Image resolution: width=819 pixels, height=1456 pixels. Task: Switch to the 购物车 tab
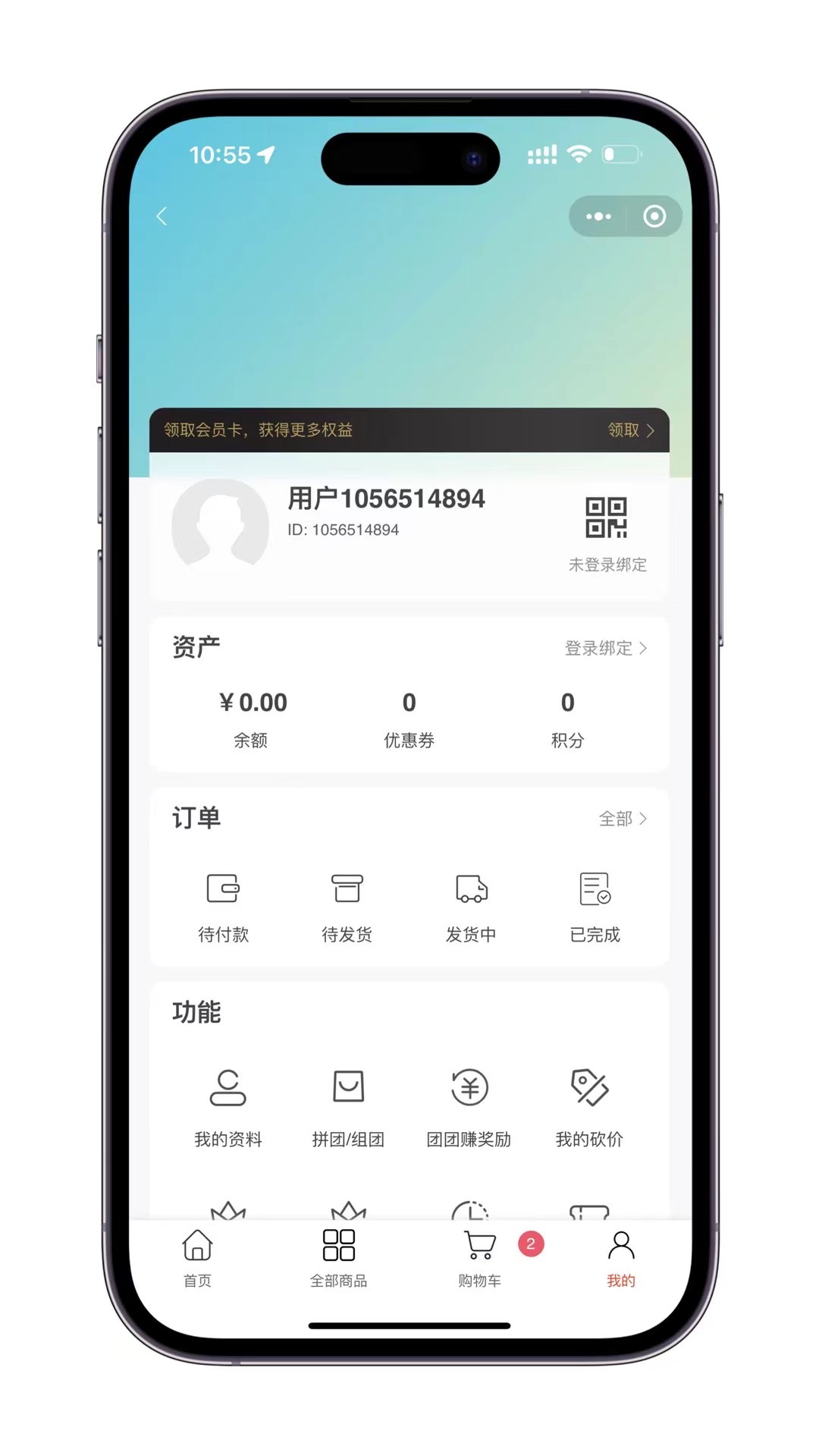click(x=479, y=1258)
